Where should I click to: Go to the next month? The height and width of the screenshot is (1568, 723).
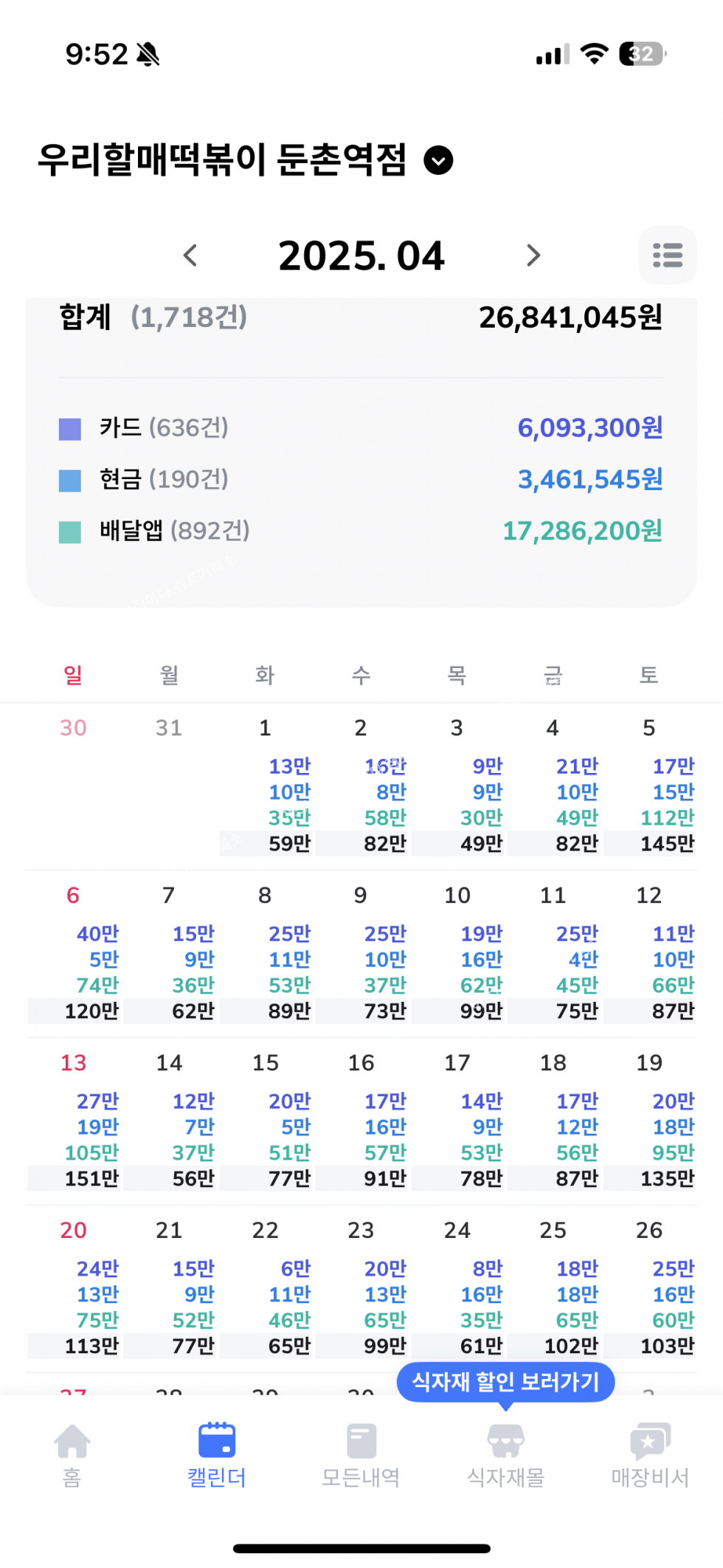coord(533,255)
